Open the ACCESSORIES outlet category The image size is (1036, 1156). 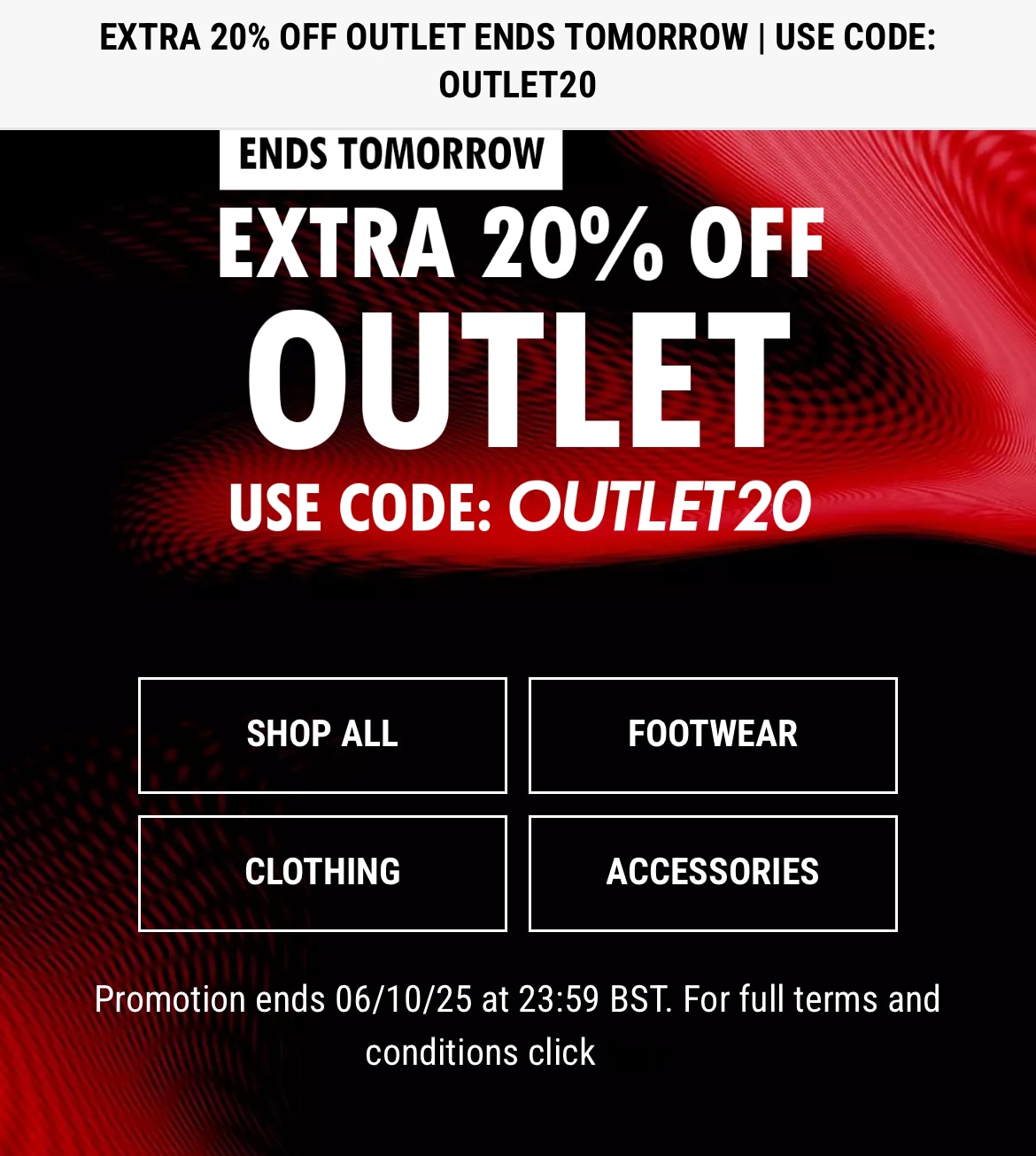[x=713, y=873]
